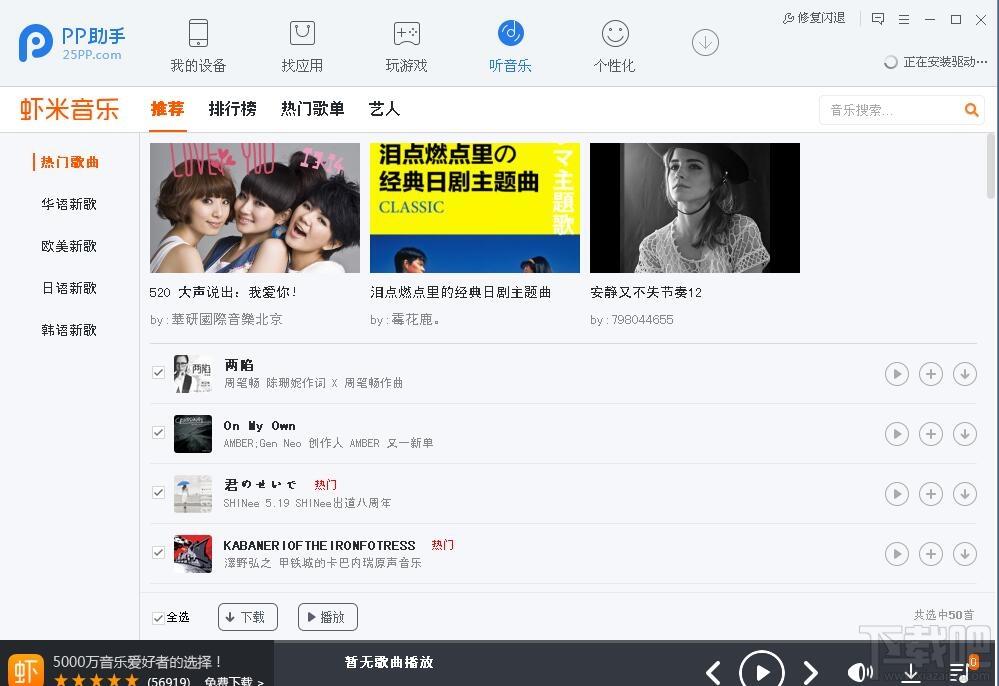This screenshot has width=999, height=686.
Task: Toggle the 全选 checkbox
Action: 158,618
